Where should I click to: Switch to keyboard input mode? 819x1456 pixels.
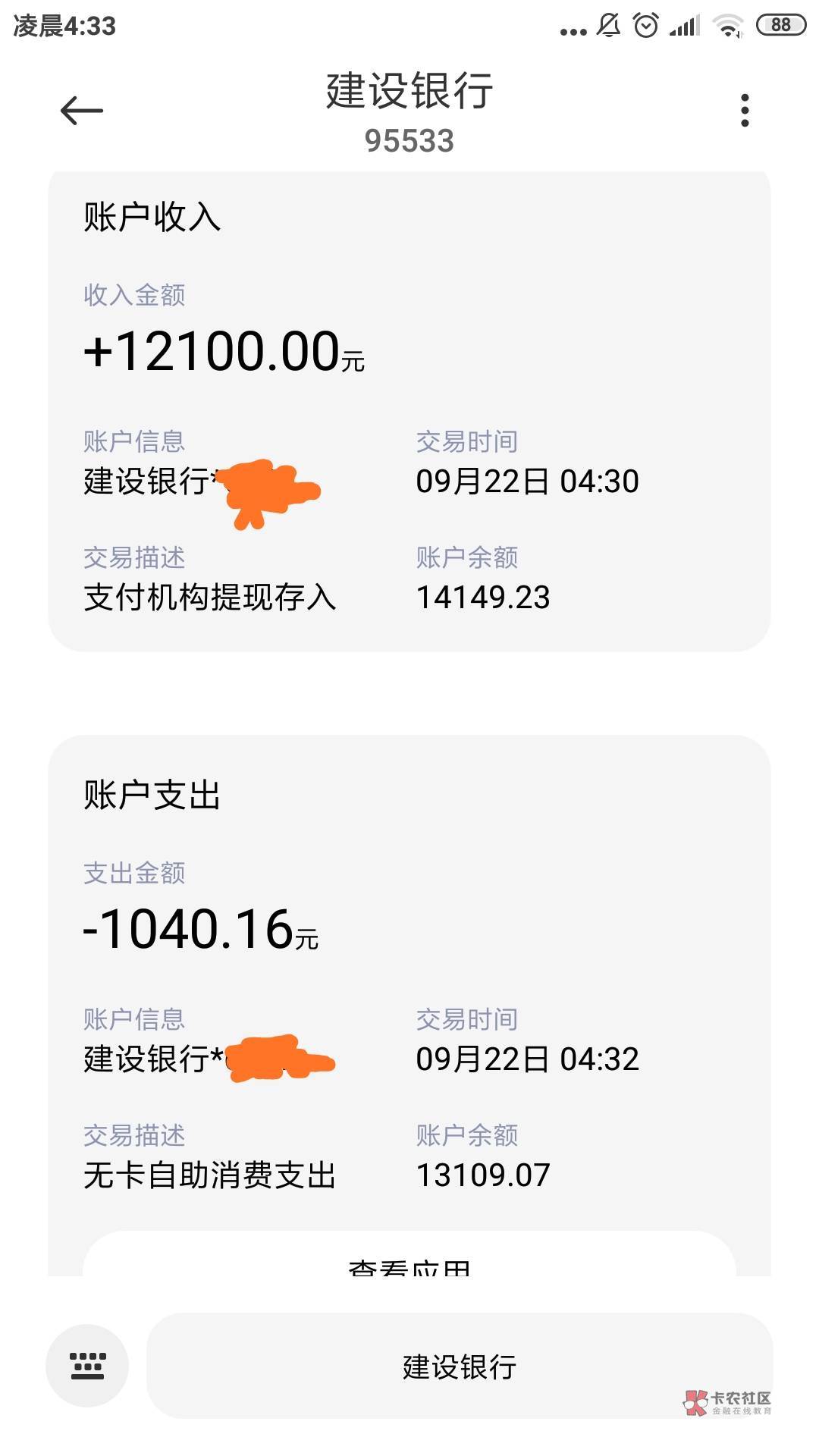[87, 1366]
